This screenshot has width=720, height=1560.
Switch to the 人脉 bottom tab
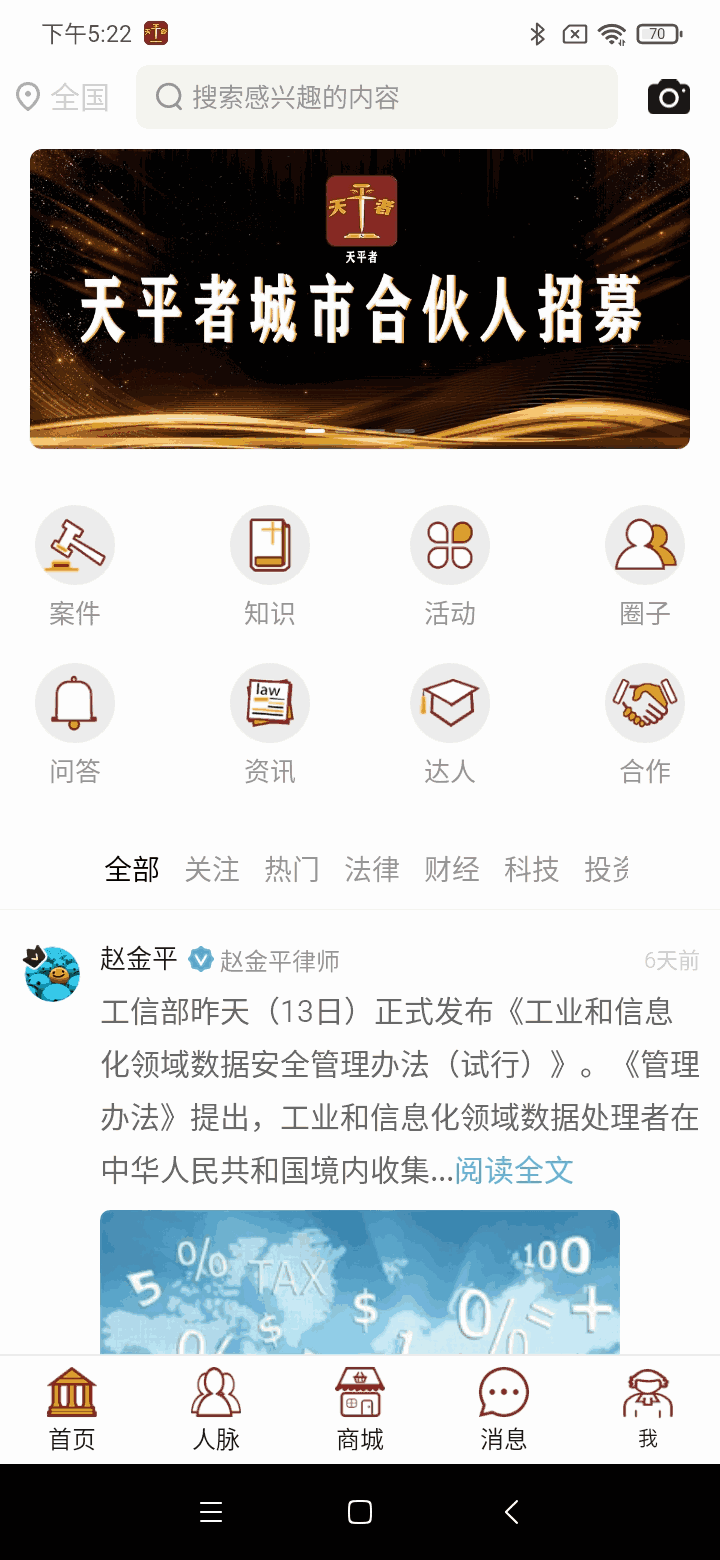tap(216, 1410)
